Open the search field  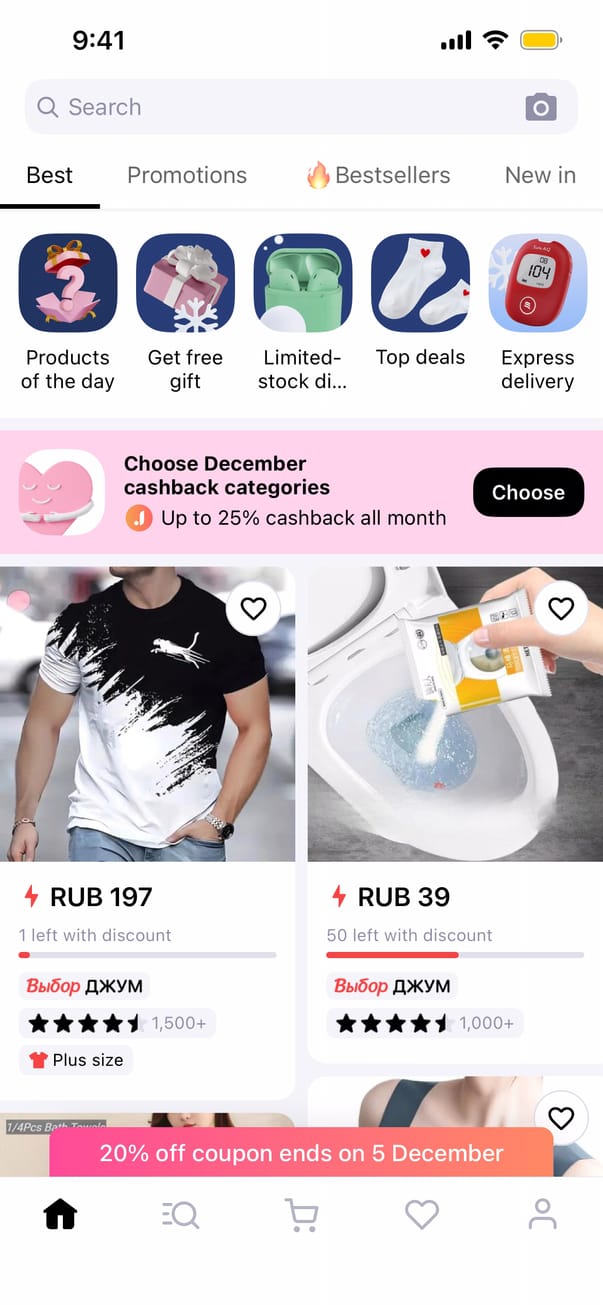tap(270, 107)
